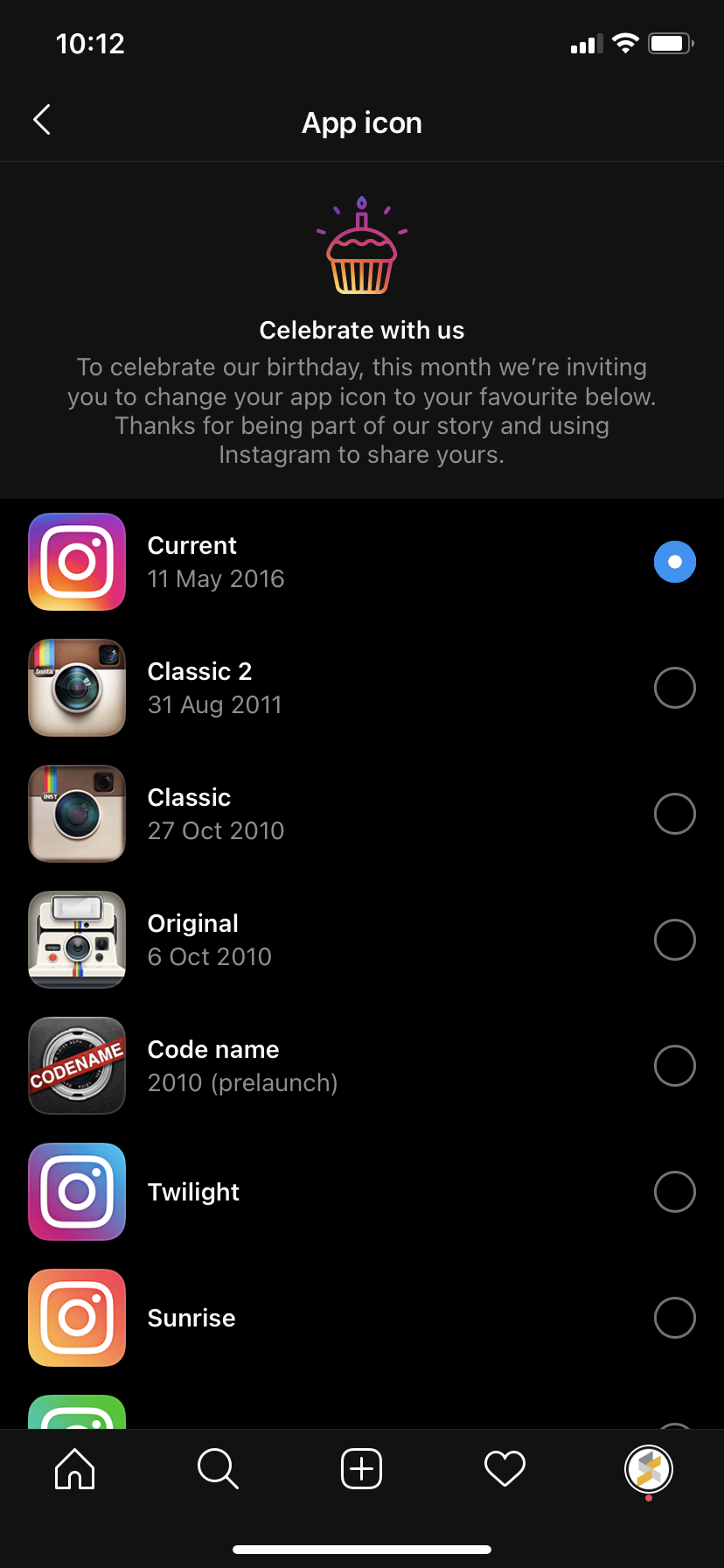Choose the Code name prelaunch icon
Screen dimensions: 724x1568
click(674, 1066)
